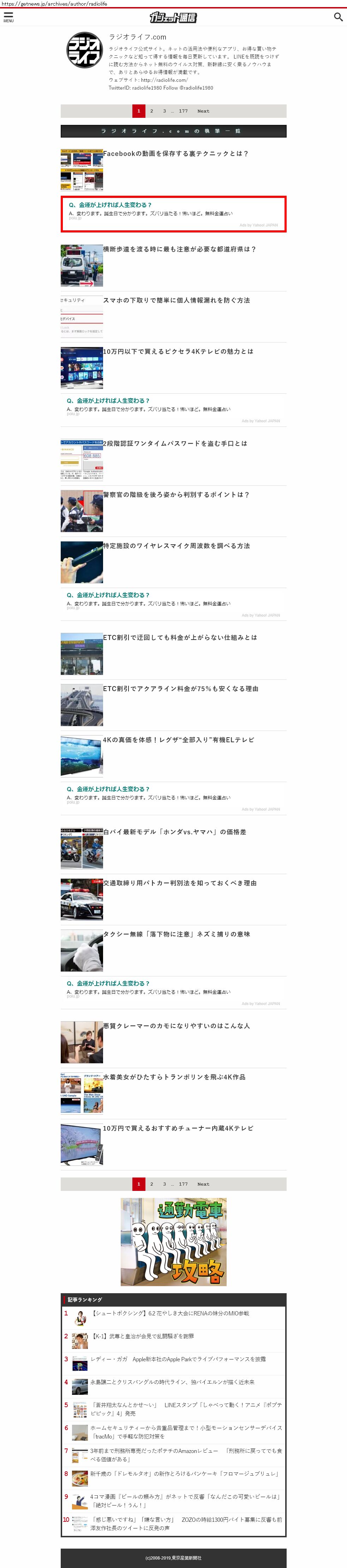Open the ピクセラ4Kテレビ article
347x1568 pixels.
pyautogui.click(x=178, y=352)
